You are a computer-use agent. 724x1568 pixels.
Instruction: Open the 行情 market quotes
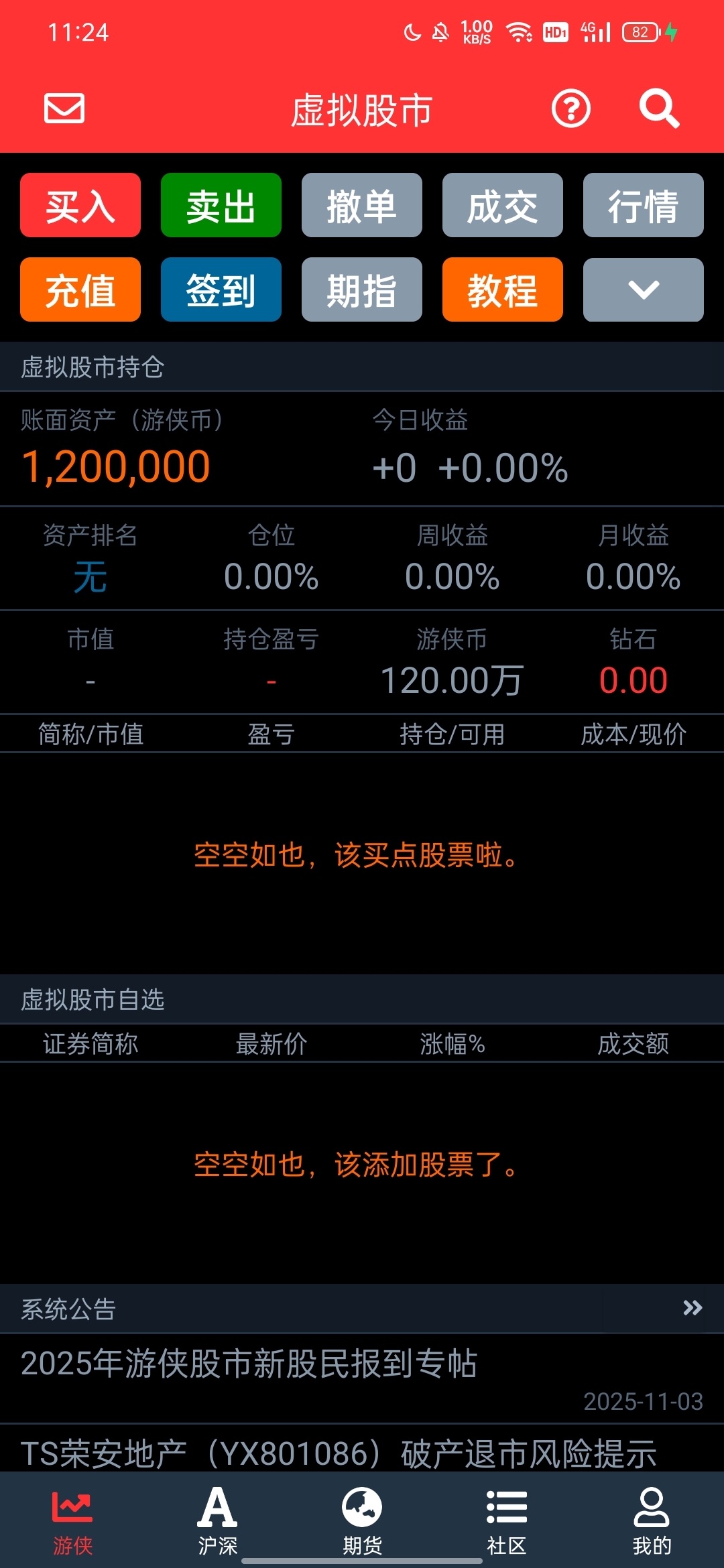[x=644, y=206]
